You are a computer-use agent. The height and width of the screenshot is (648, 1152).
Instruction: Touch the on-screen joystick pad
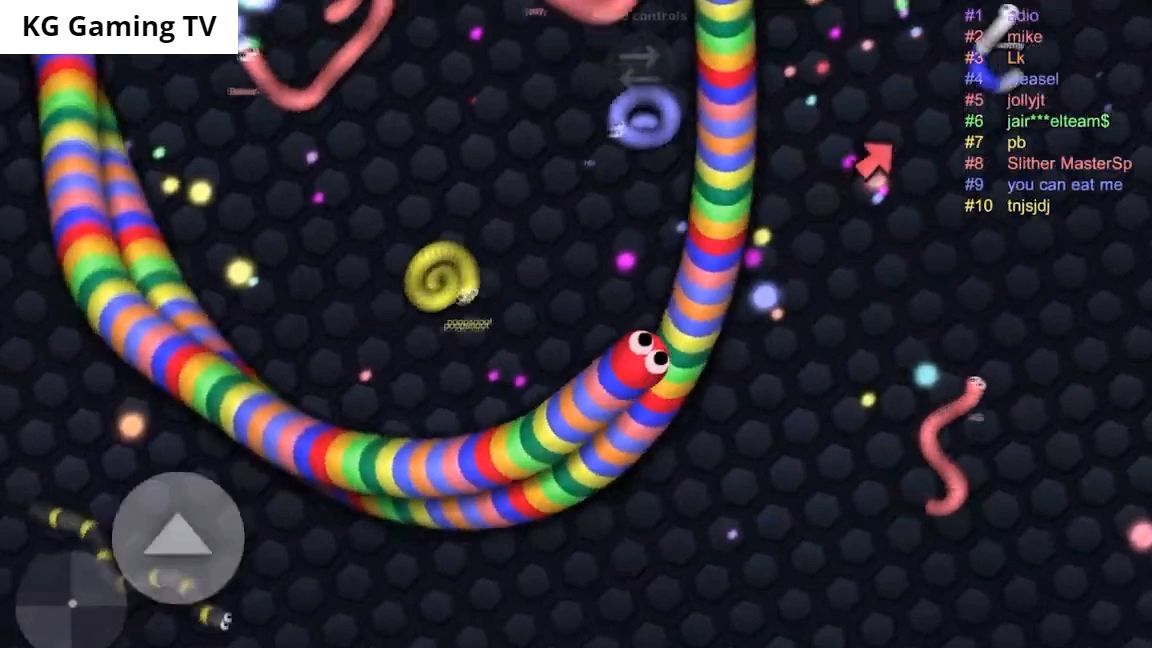(x=70, y=603)
